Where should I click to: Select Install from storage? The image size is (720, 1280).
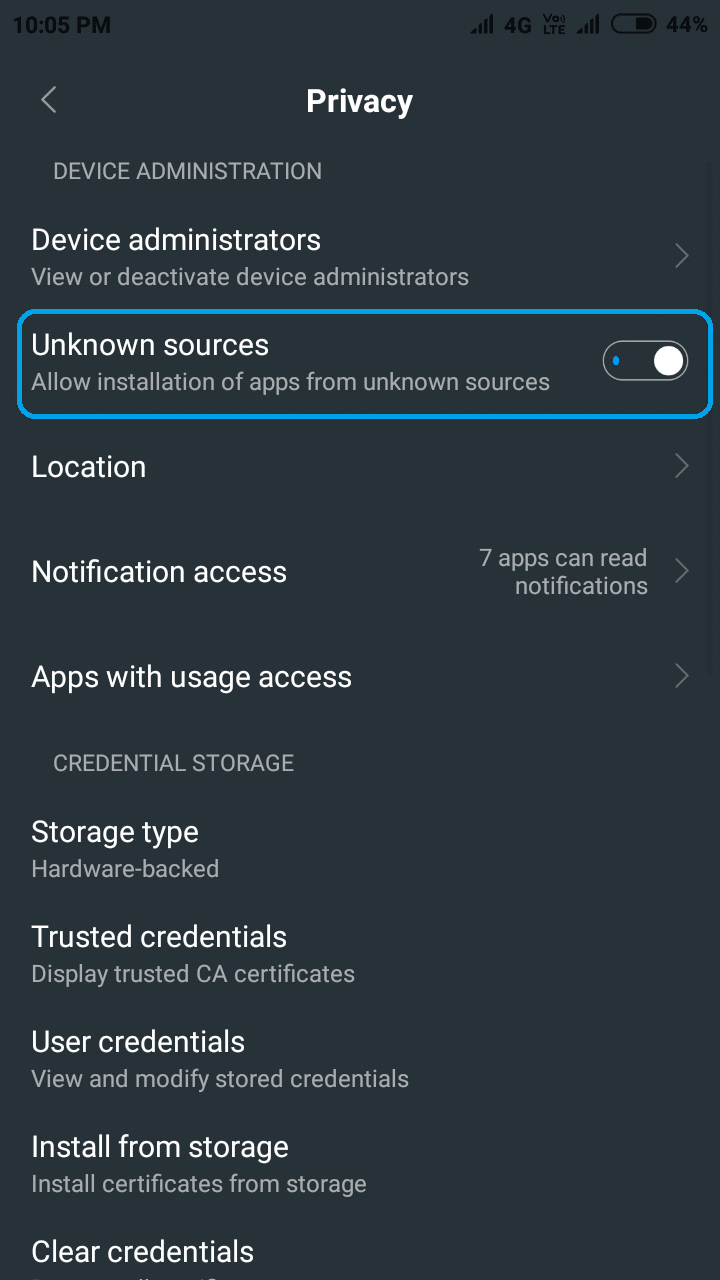click(360, 1164)
